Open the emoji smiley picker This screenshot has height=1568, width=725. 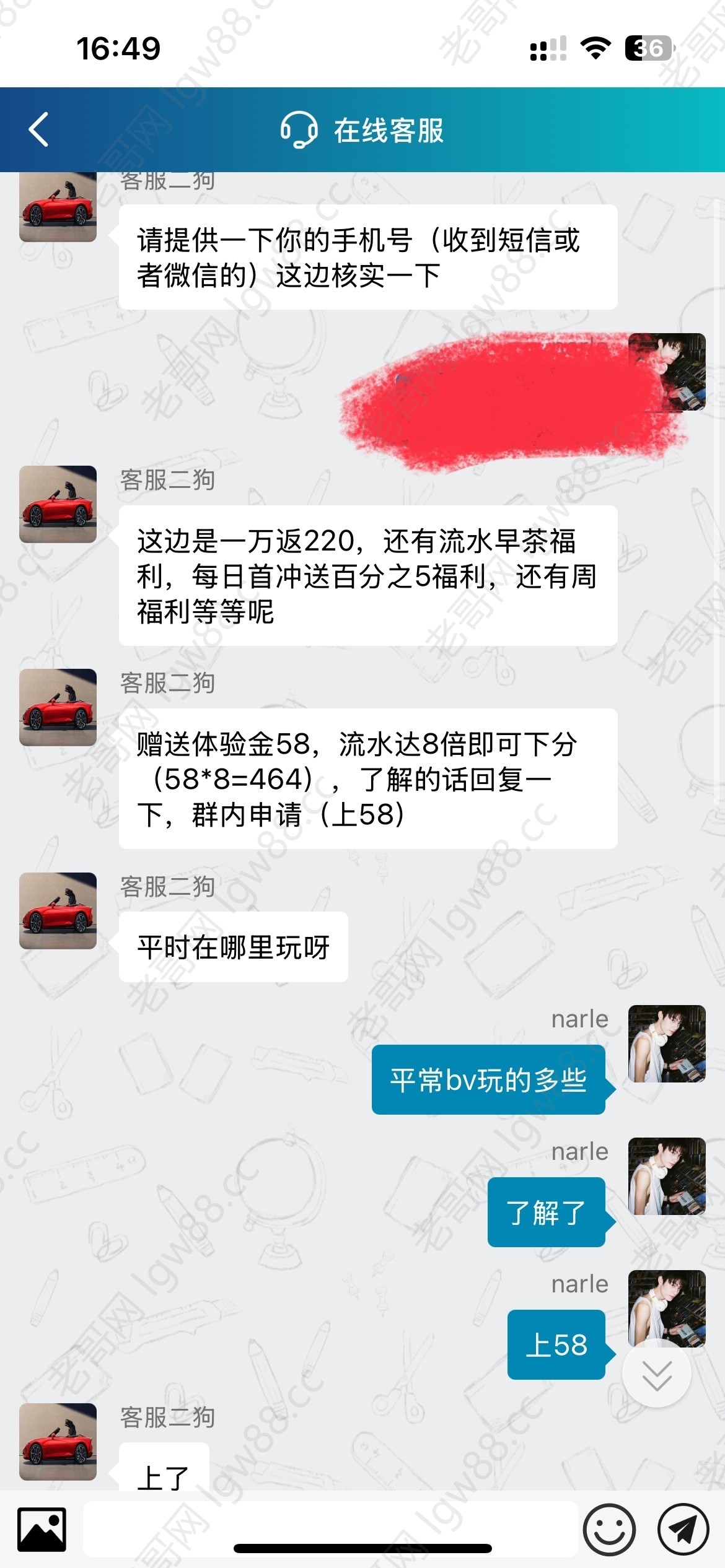609,1529
